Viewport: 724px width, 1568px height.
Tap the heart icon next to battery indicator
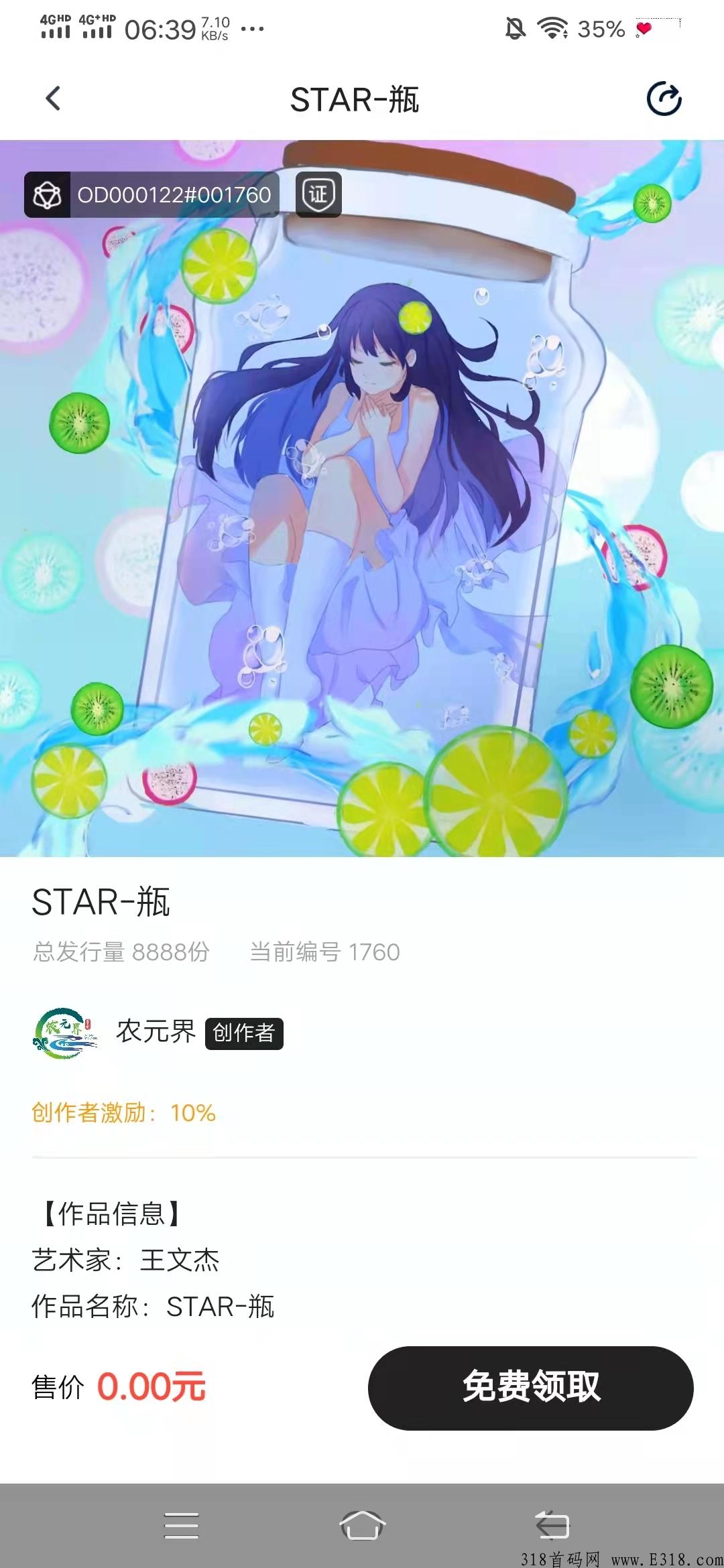644,29
